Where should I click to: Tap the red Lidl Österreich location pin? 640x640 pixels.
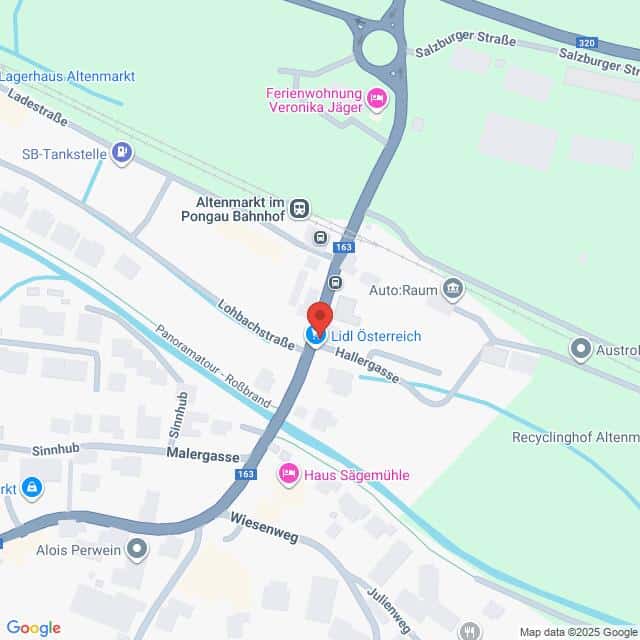[318, 318]
